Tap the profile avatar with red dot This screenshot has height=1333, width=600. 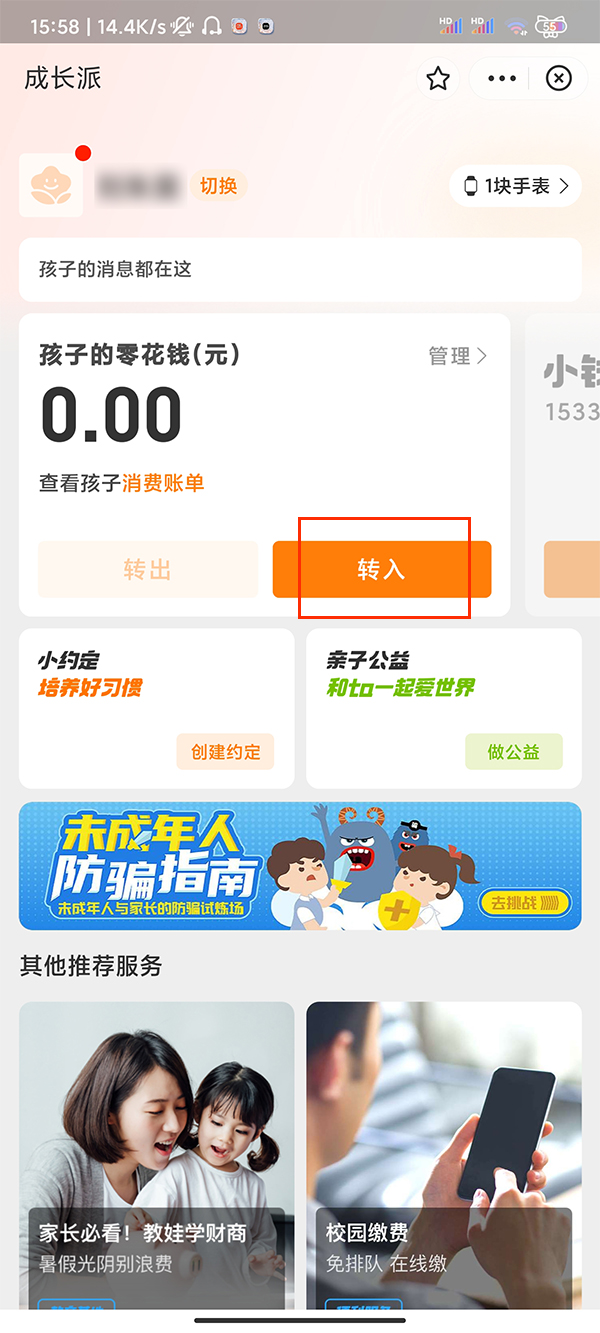click(51, 185)
